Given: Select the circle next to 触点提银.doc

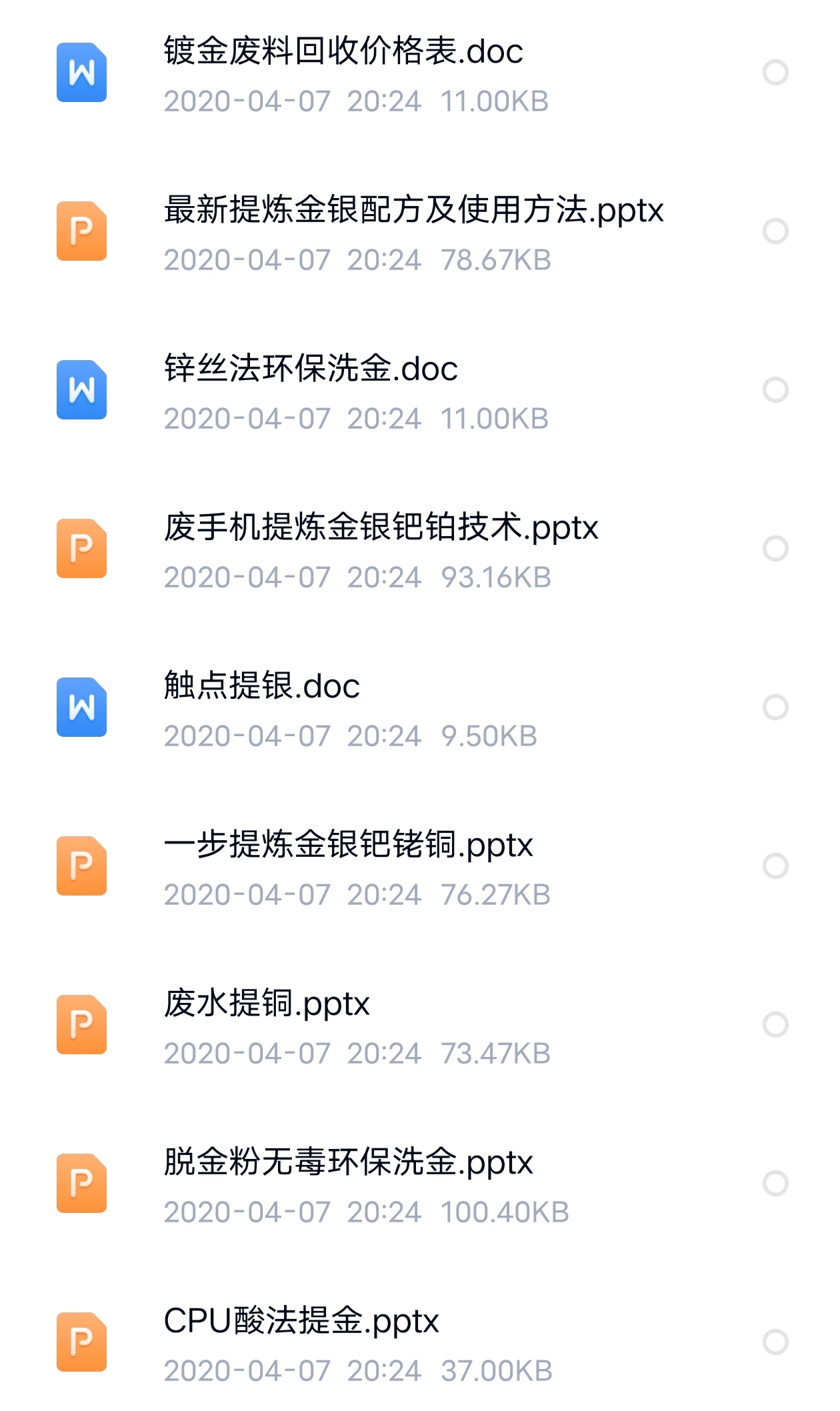Looking at the screenshot, I should point(775,708).
